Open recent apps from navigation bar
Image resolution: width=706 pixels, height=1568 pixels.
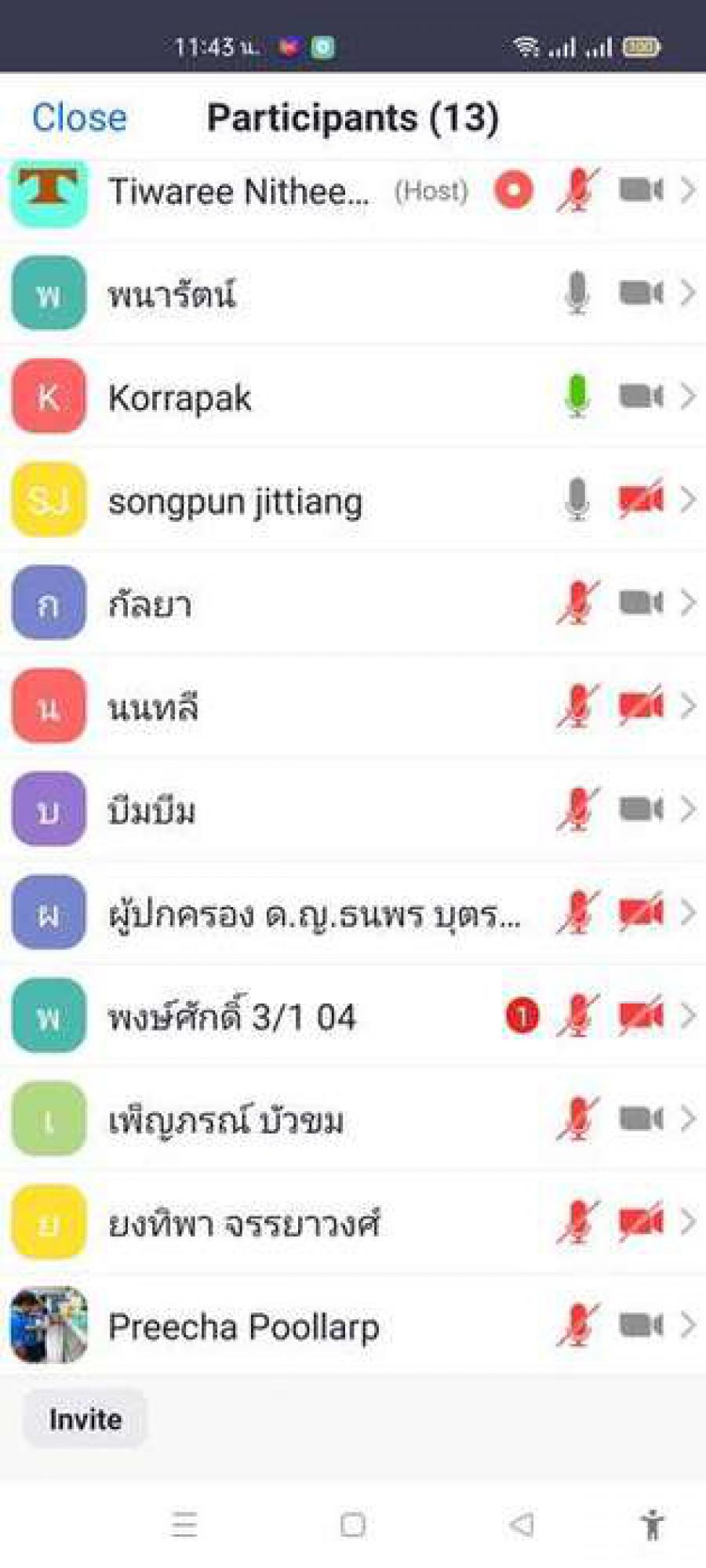click(x=184, y=1525)
